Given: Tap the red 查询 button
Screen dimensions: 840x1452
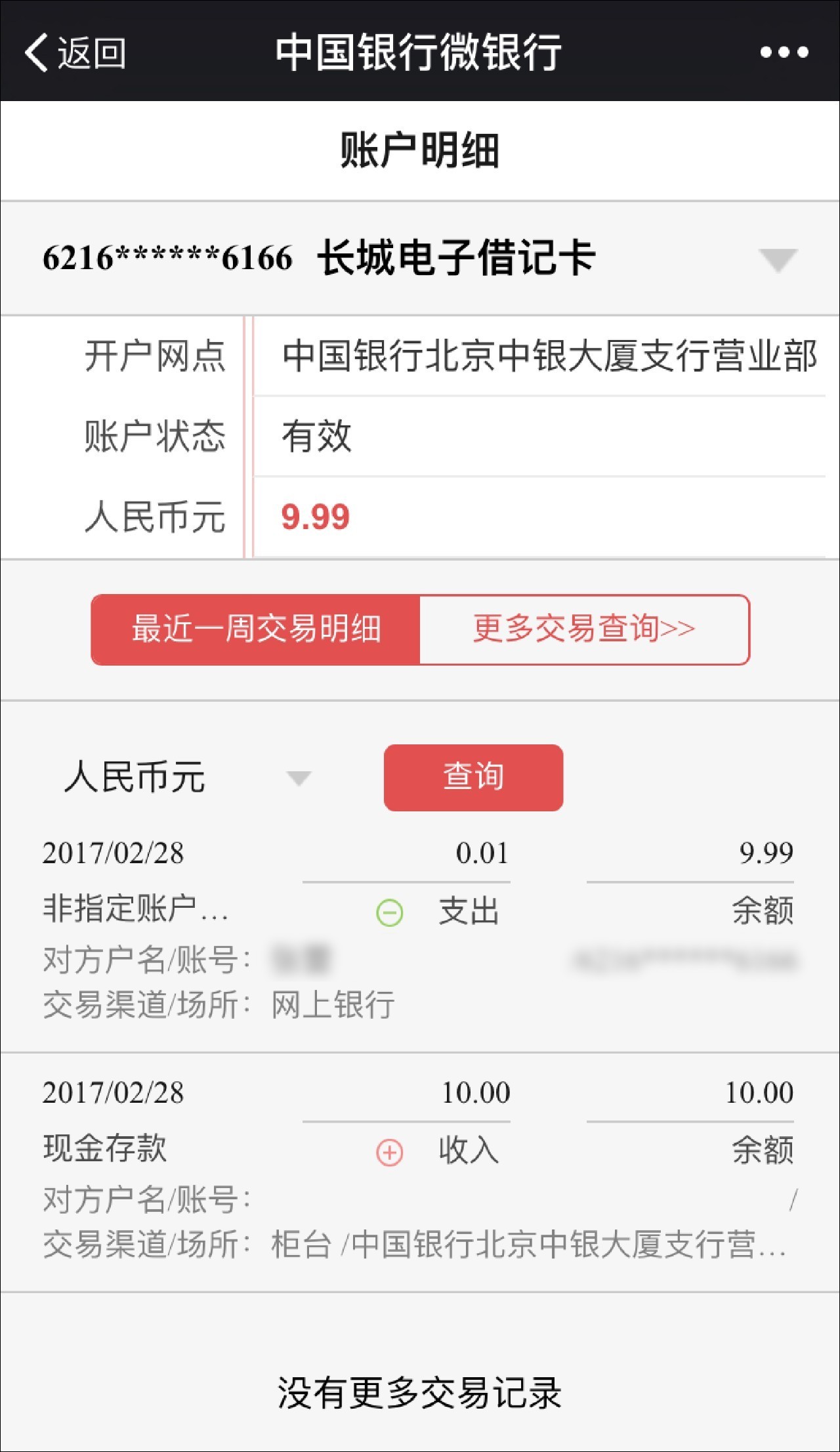Looking at the screenshot, I should click(473, 777).
